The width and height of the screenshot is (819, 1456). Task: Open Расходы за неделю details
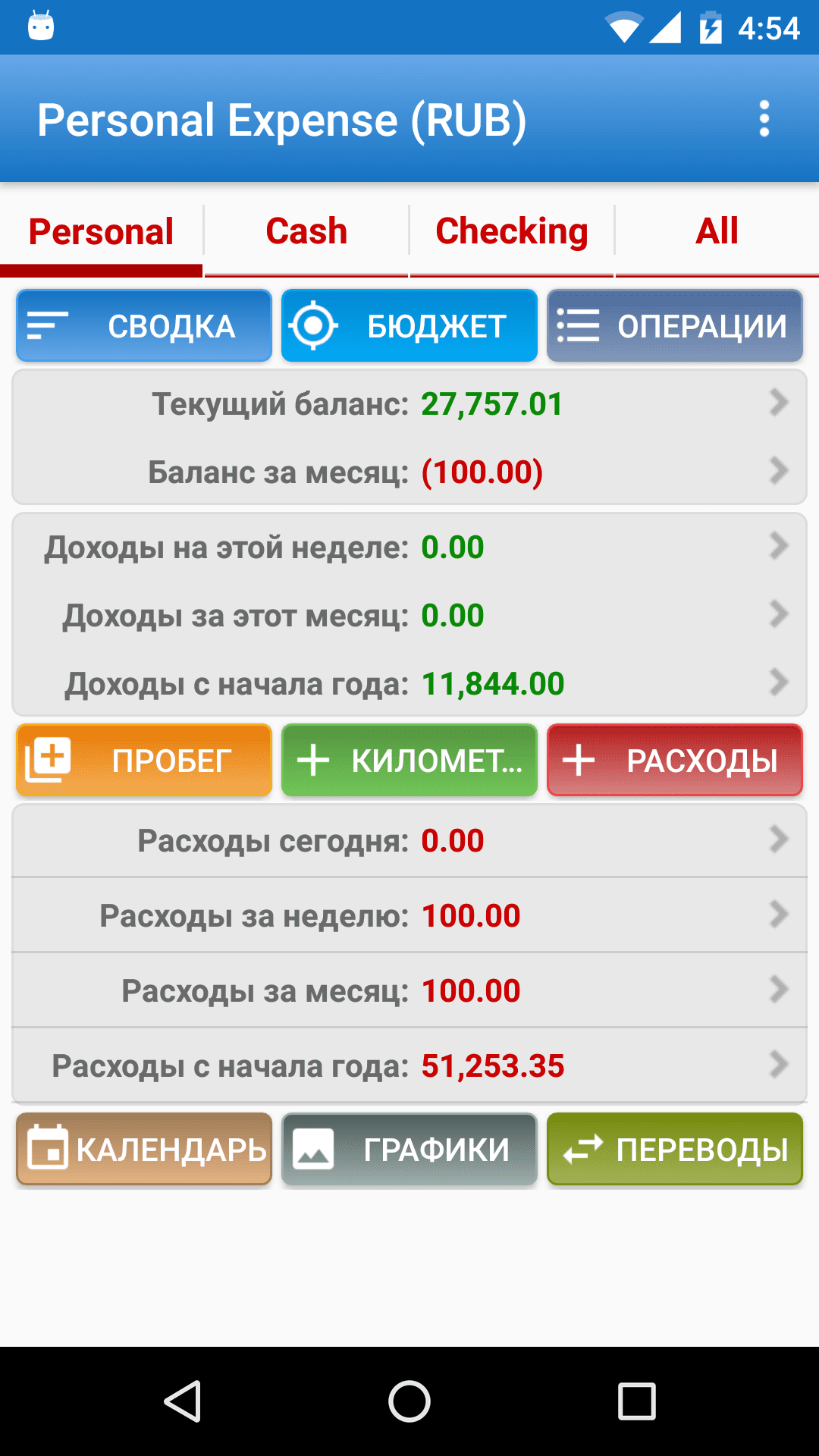(409, 915)
